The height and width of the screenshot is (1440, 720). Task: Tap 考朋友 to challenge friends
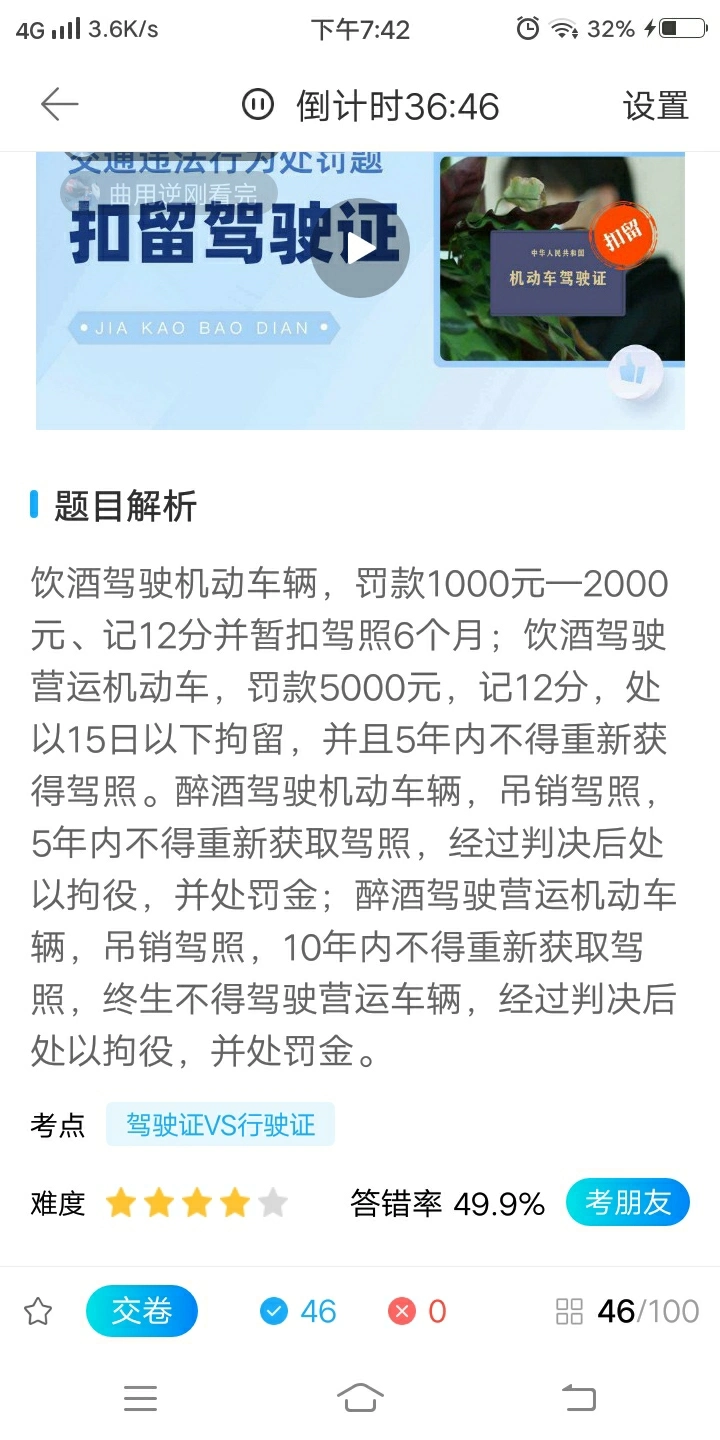[628, 1203]
